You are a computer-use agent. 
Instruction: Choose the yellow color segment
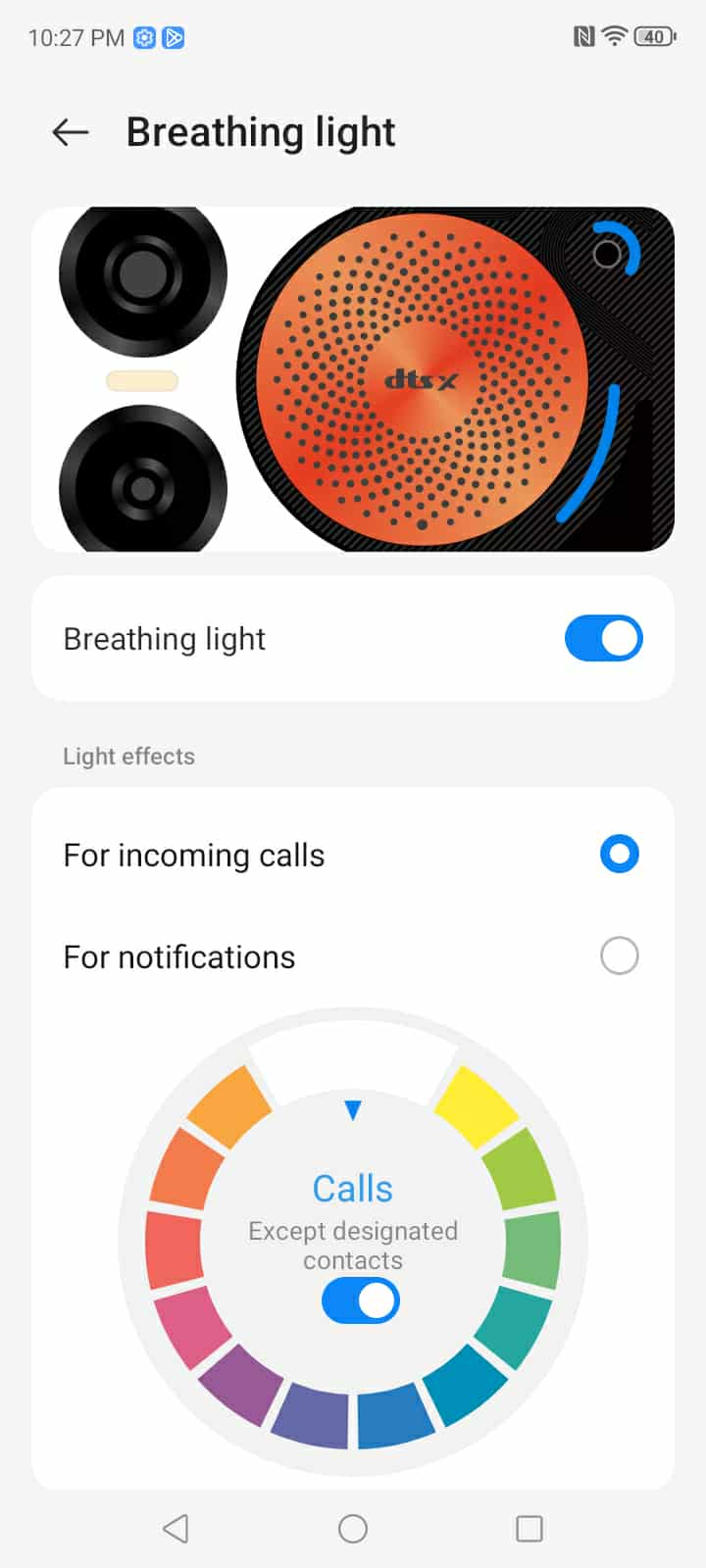click(x=475, y=1105)
